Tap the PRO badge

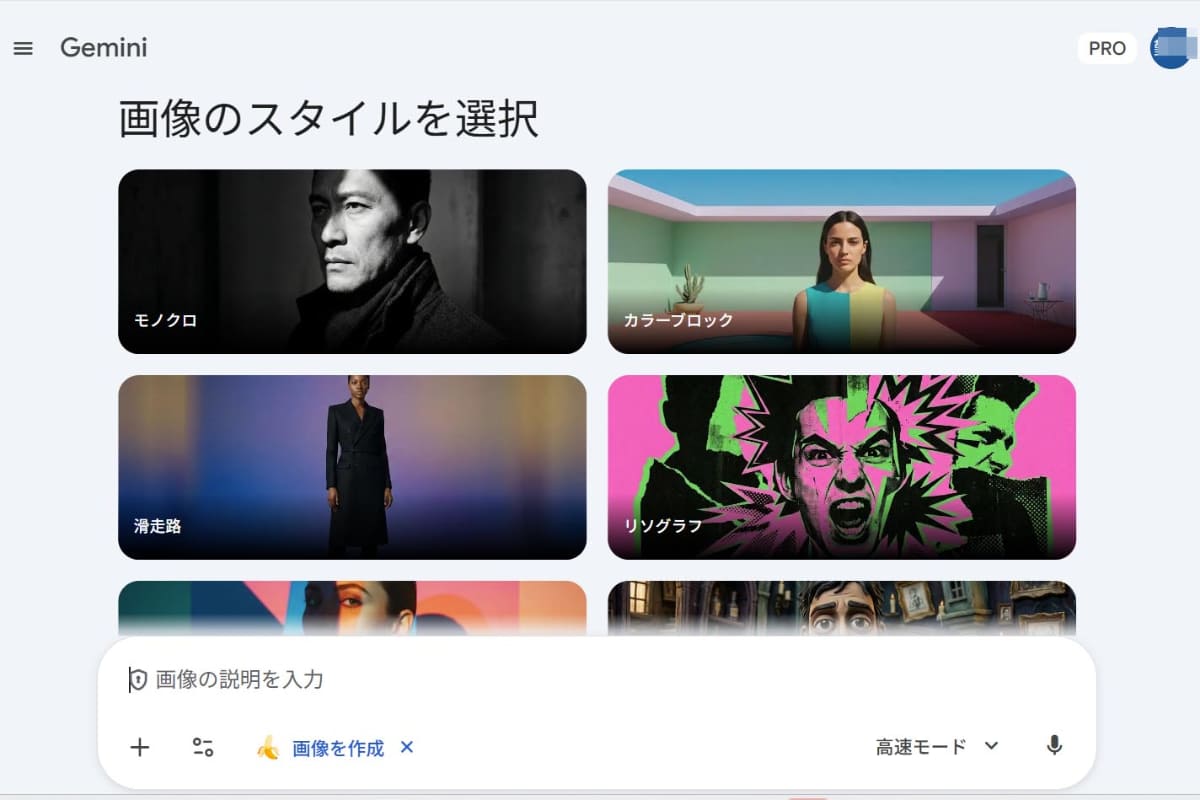(x=1107, y=48)
